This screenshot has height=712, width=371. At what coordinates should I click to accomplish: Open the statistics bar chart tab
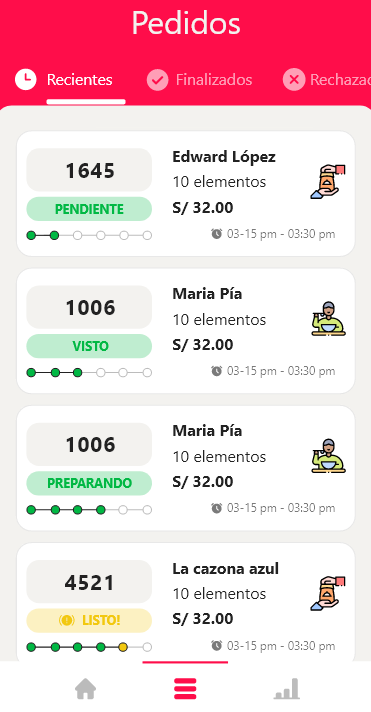[x=287, y=689]
